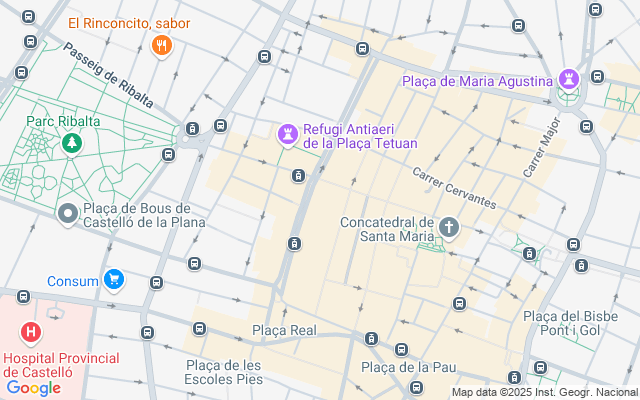Open the Refugi Antiaeri de la Plaça Tetuan marker

click(x=287, y=134)
